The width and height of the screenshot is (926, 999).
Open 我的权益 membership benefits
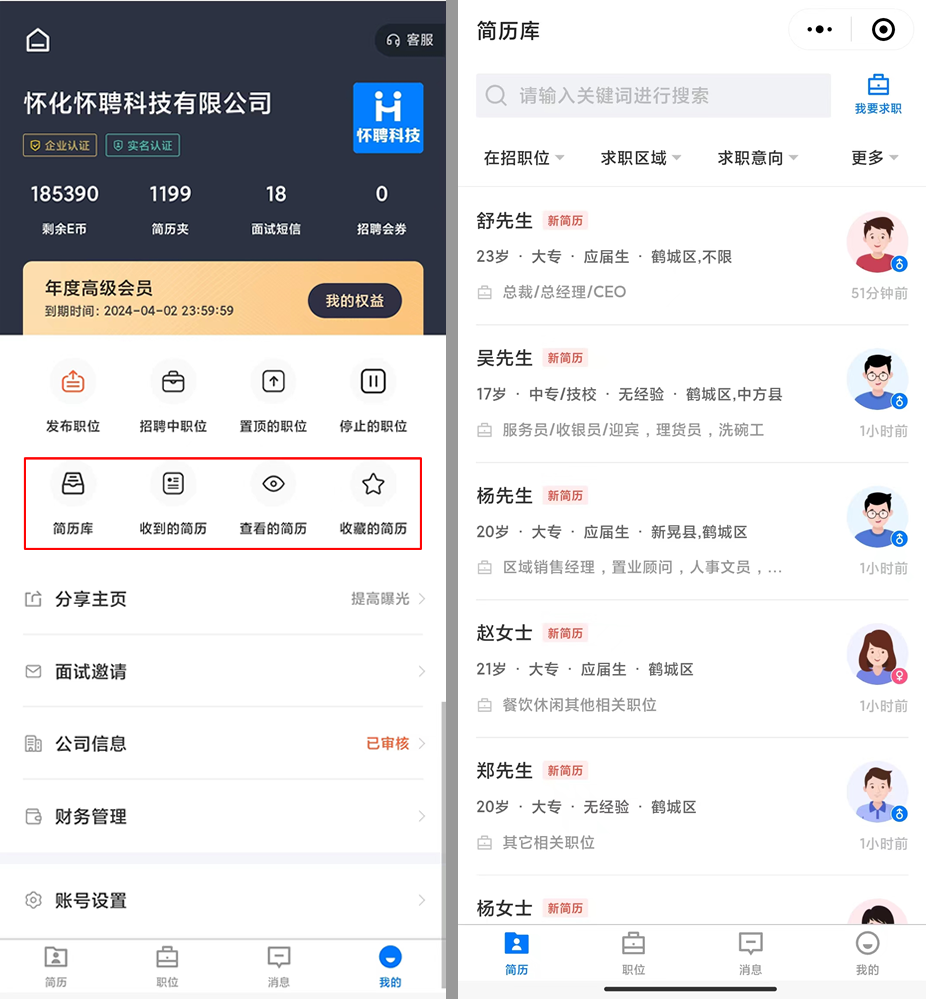tap(354, 301)
